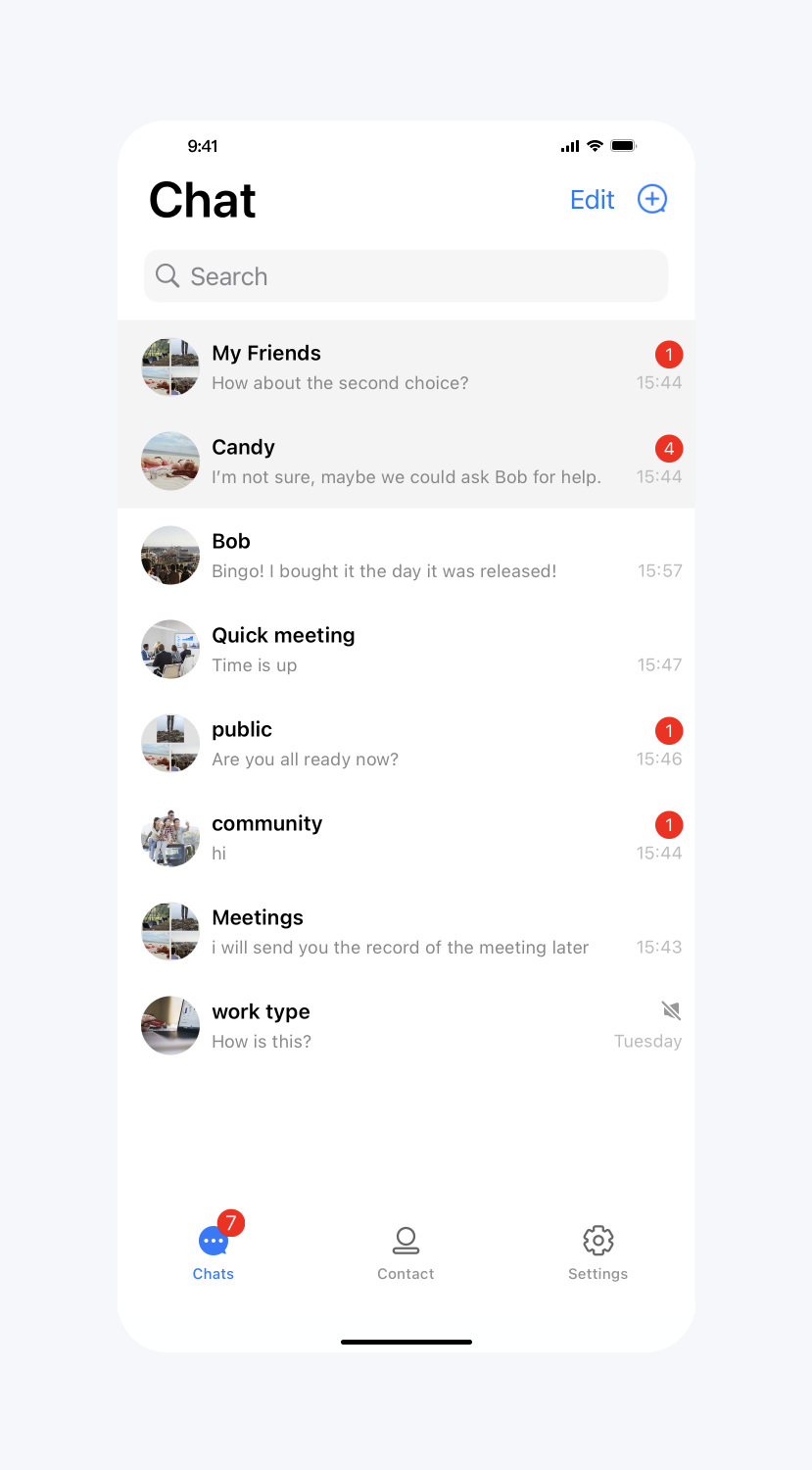Open the My Friends group chat
Image resolution: width=812 pixels, height=1470 pixels.
click(406, 367)
